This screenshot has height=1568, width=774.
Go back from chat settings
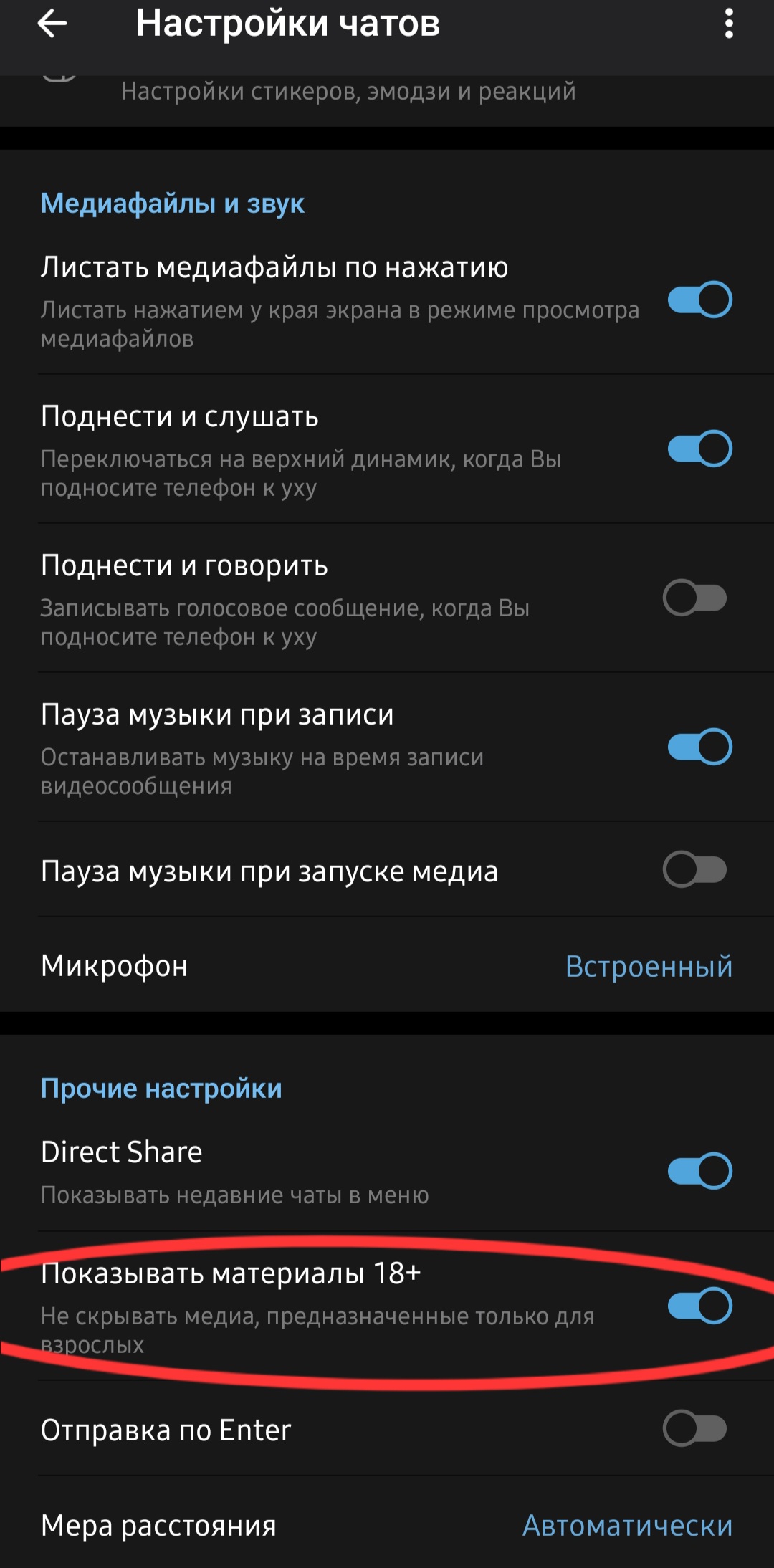(52, 24)
